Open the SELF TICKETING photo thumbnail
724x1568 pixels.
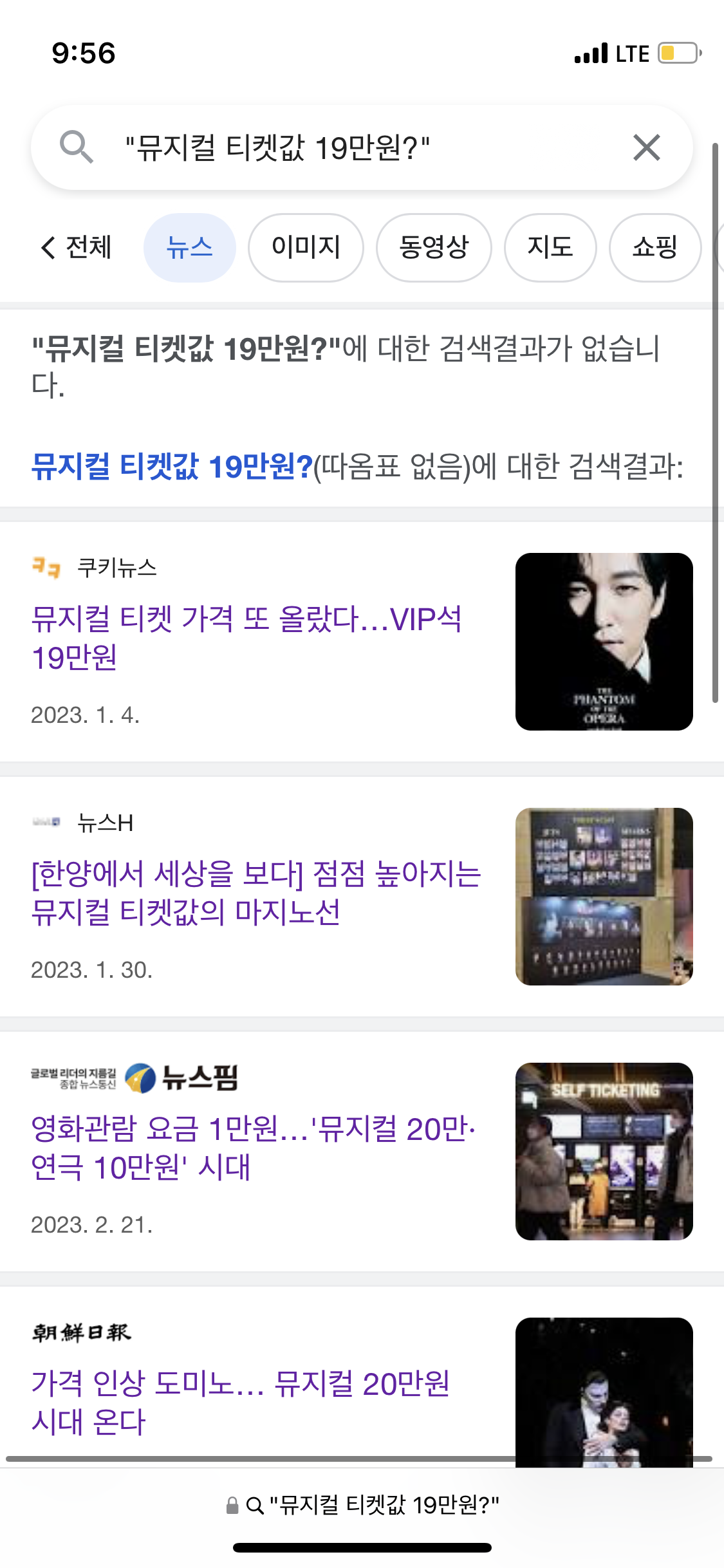point(604,1152)
